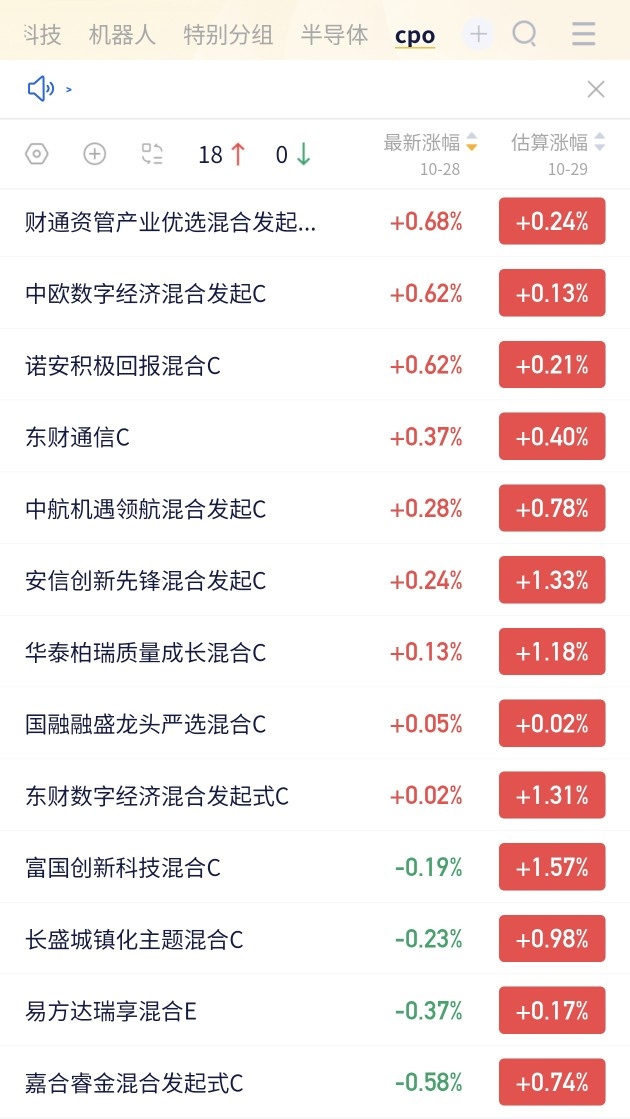Switch to the 机器人 tab

click(x=122, y=34)
